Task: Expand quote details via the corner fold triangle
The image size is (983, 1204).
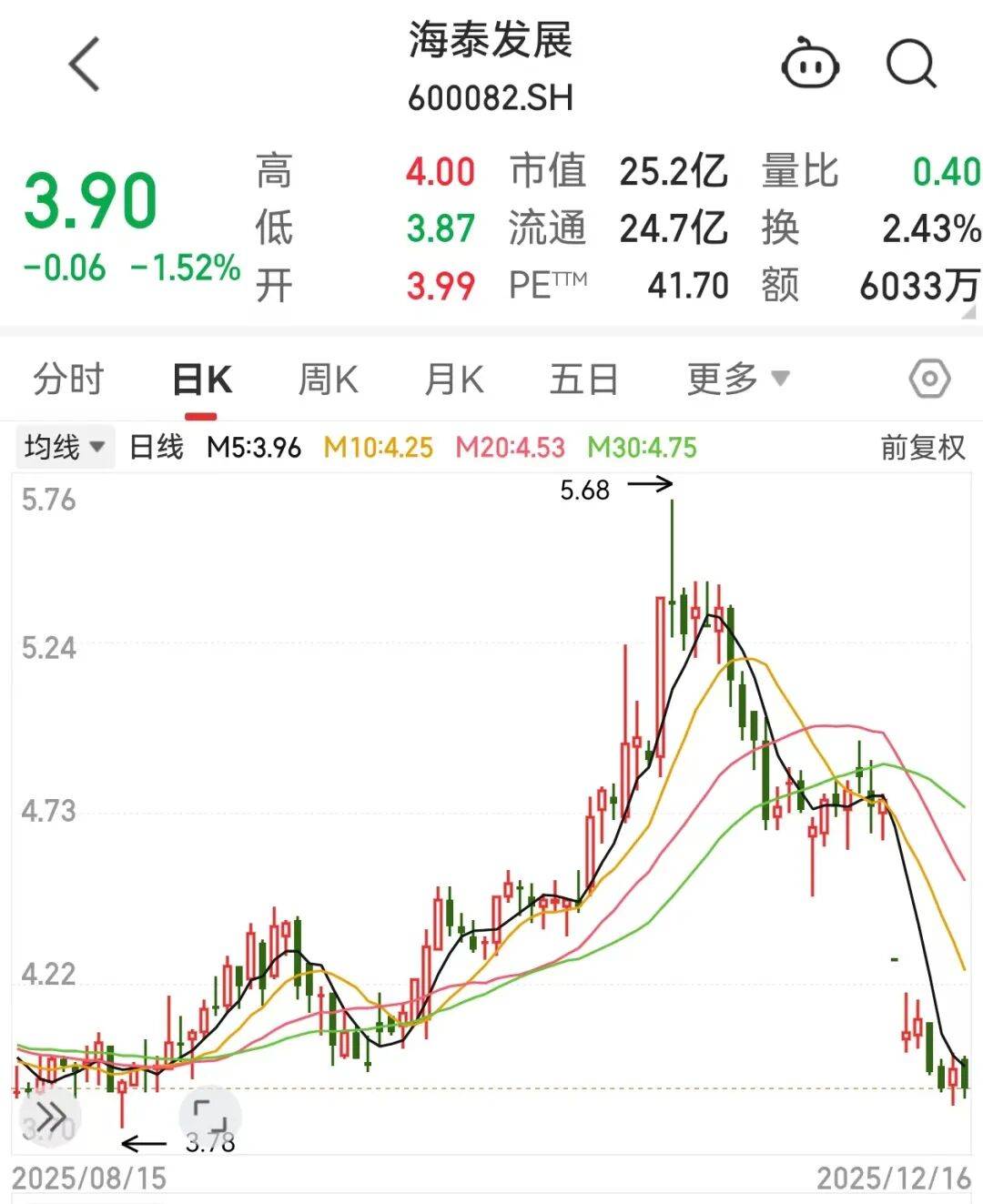Action: tap(968, 309)
